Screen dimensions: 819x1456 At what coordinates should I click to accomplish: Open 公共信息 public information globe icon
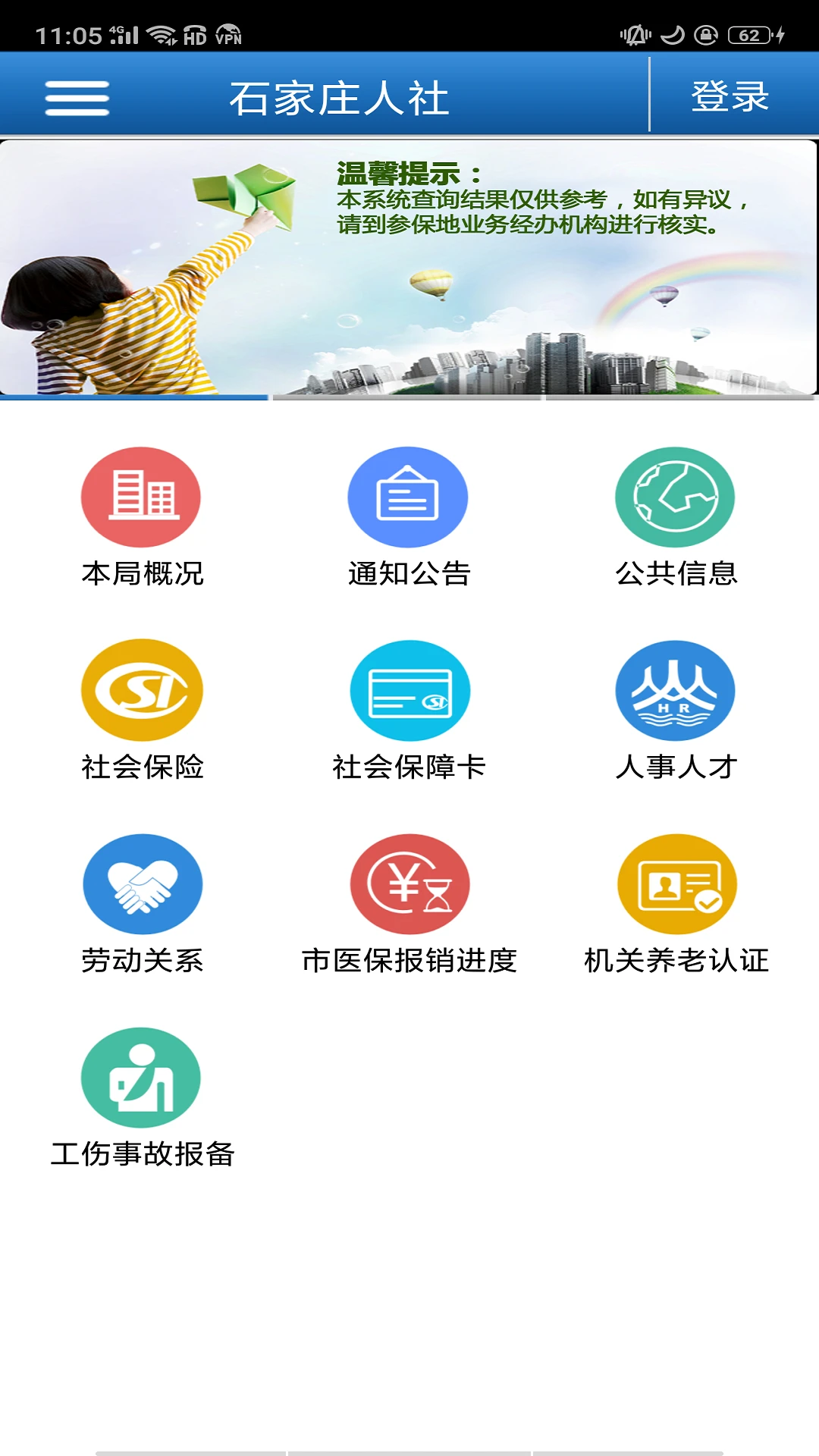(675, 497)
